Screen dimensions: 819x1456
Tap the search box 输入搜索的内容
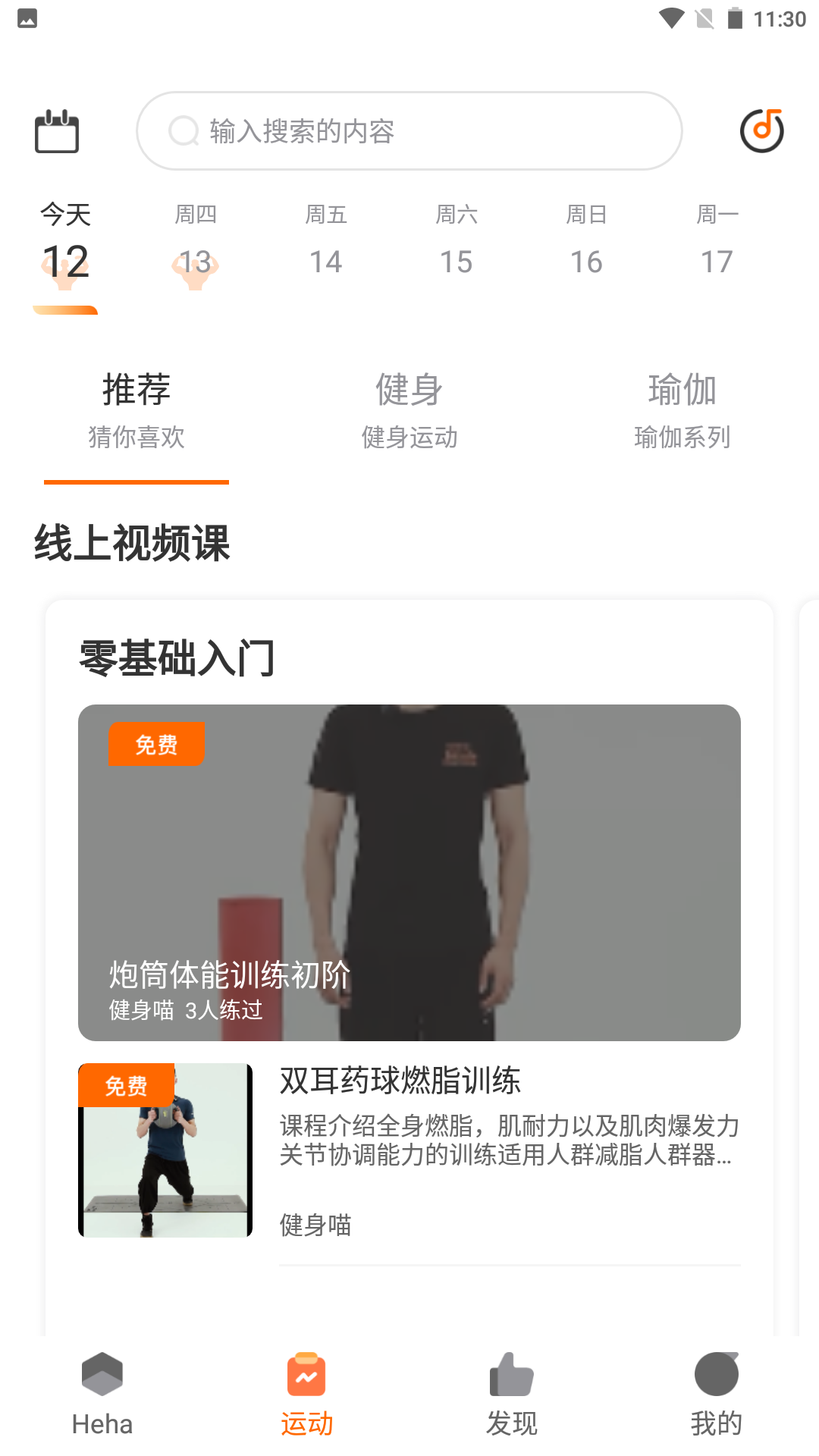pyautogui.click(x=409, y=131)
